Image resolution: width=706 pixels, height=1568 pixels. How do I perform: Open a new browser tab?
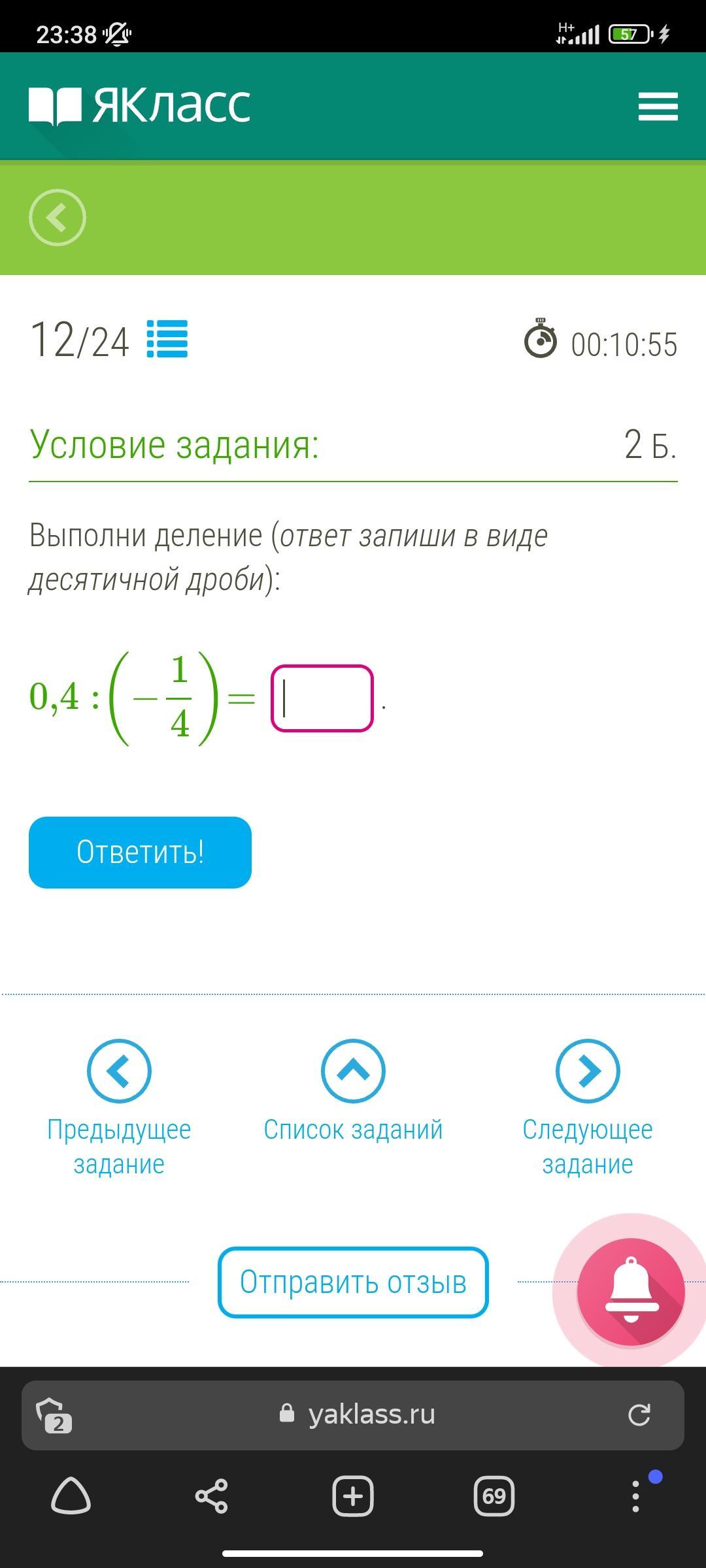[x=353, y=1495]
